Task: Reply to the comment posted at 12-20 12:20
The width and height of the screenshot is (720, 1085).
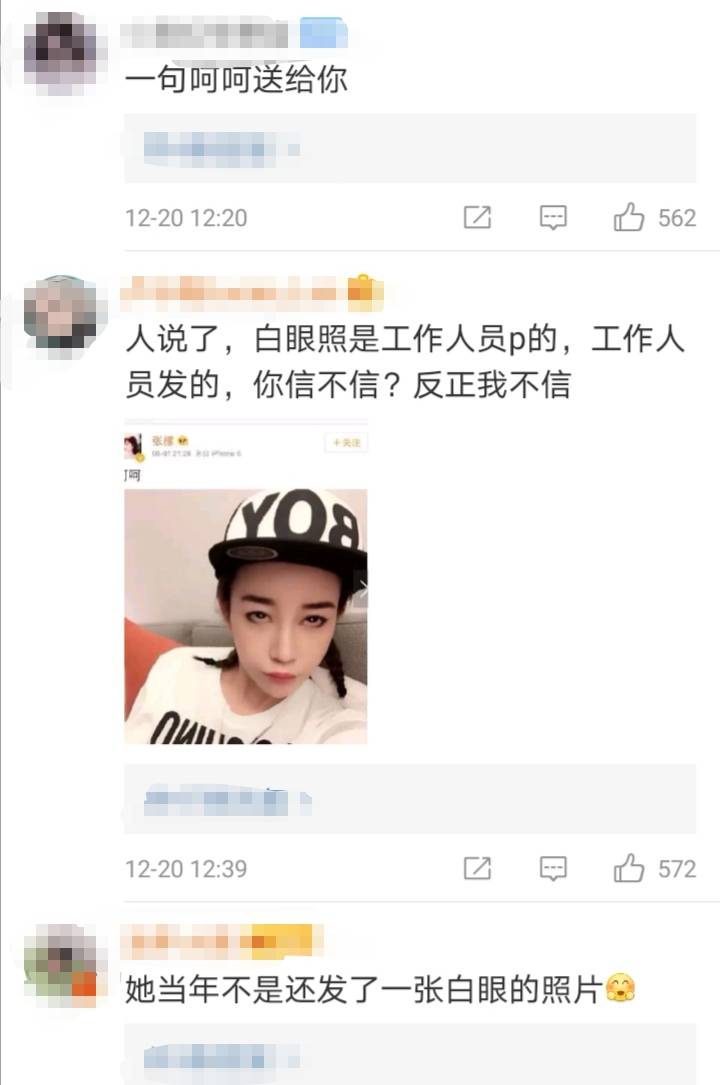Action: click(x=553, y=217)
